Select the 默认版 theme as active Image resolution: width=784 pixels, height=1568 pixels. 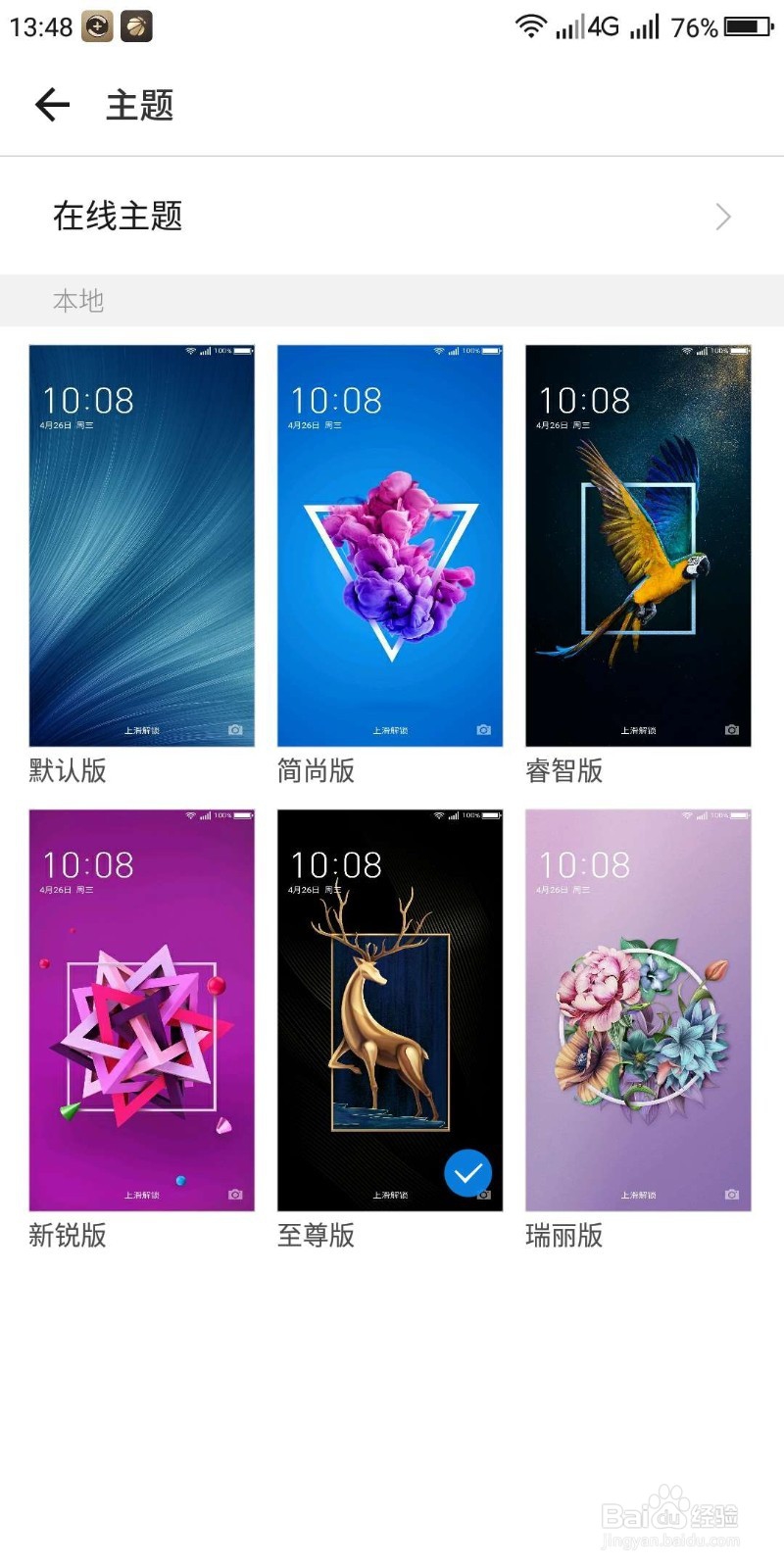click(x=140, y=545)
